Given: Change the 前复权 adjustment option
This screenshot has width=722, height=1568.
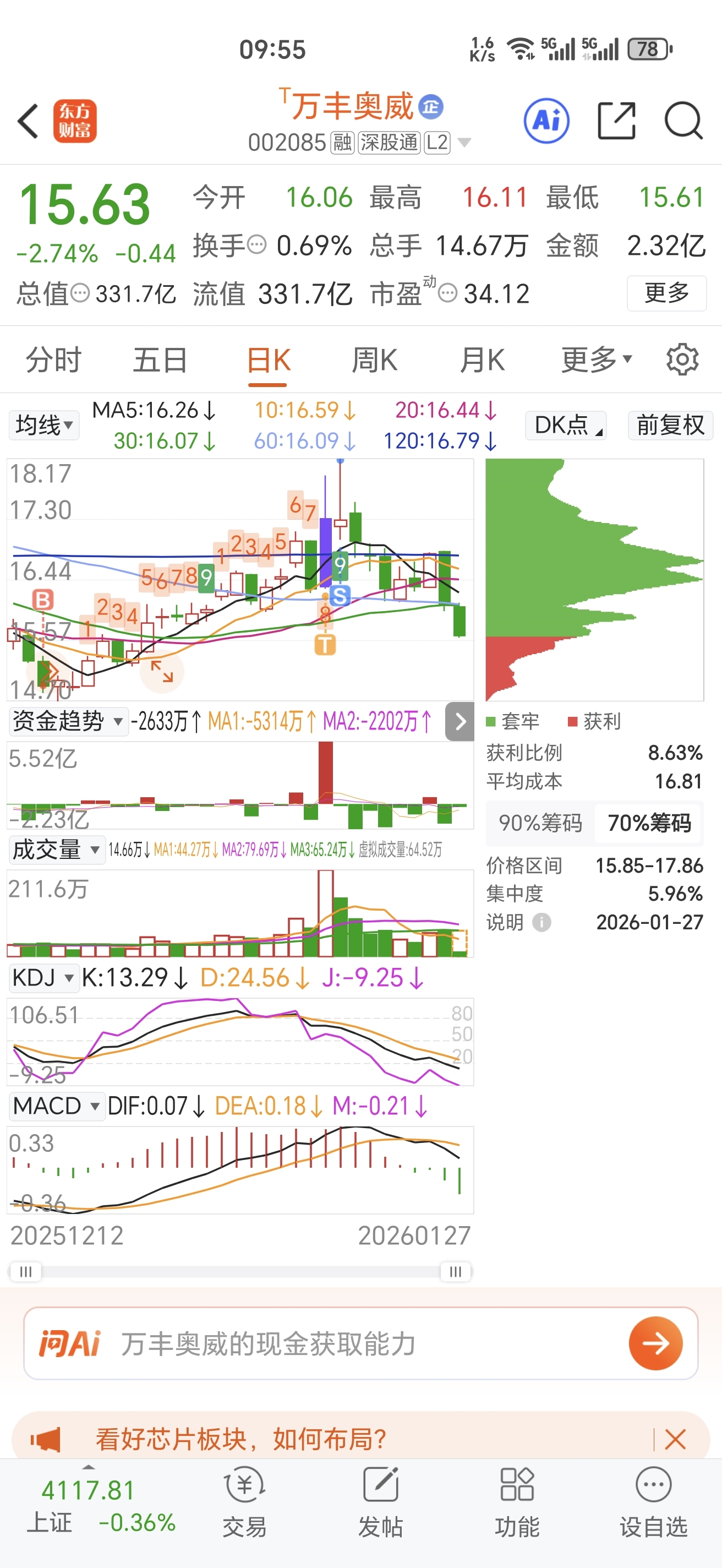Looking at the screenshot, I should coord(670,425).
